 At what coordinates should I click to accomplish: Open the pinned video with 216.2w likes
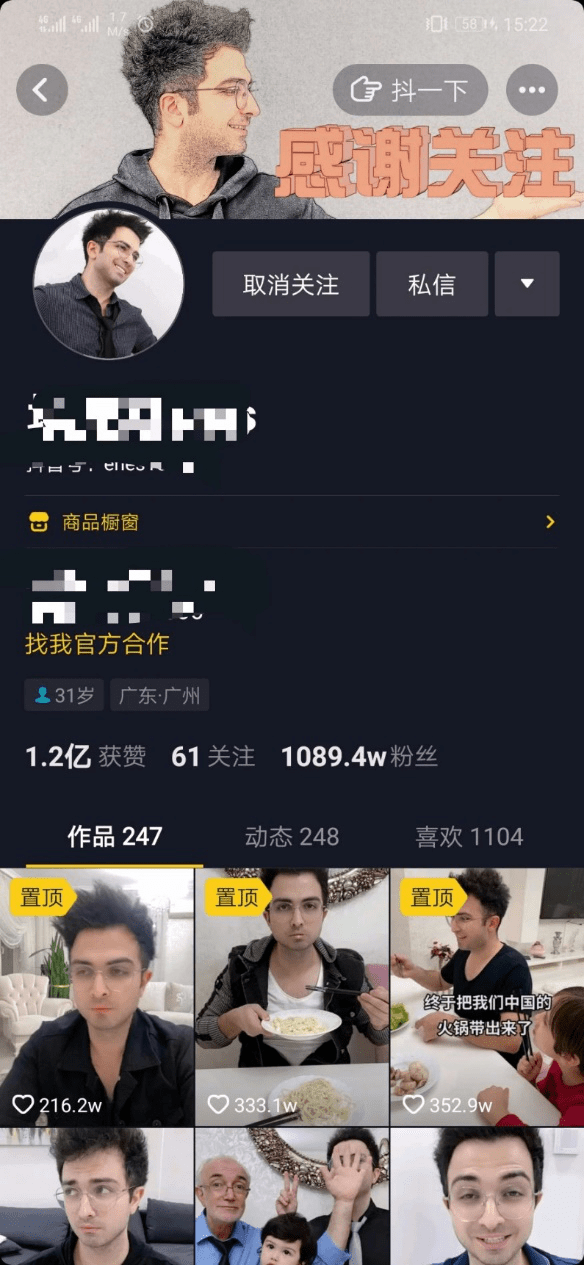[x=96, y=997]
